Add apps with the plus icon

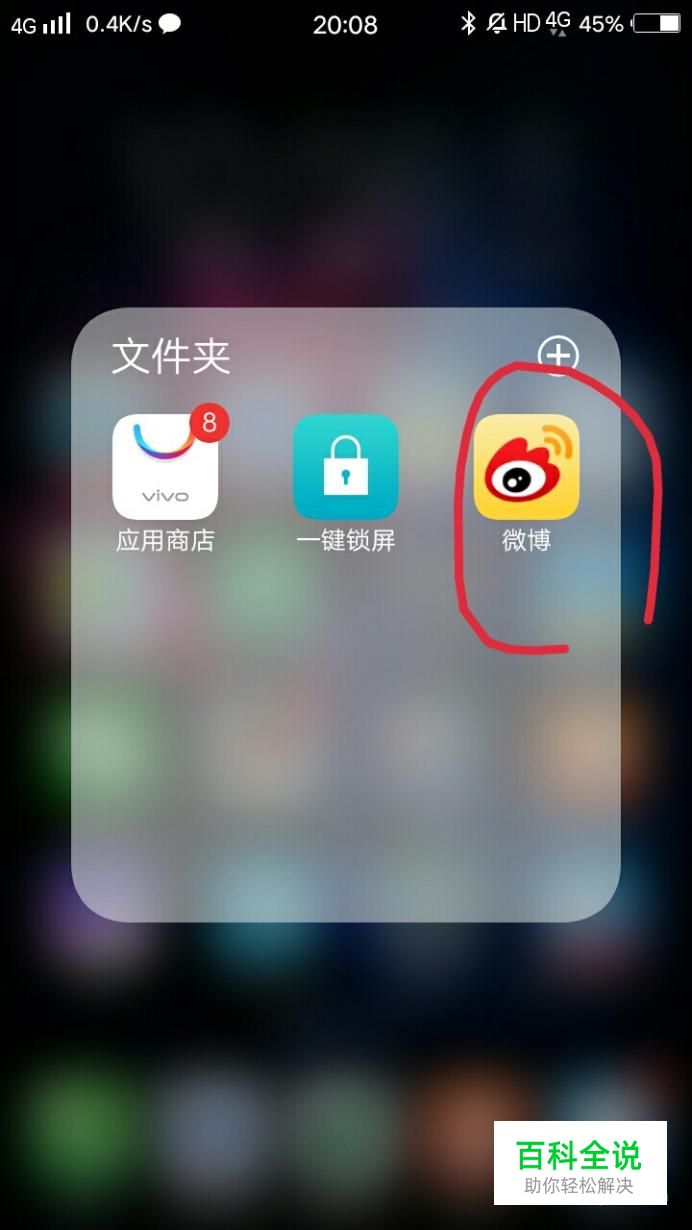coord(558,355)
